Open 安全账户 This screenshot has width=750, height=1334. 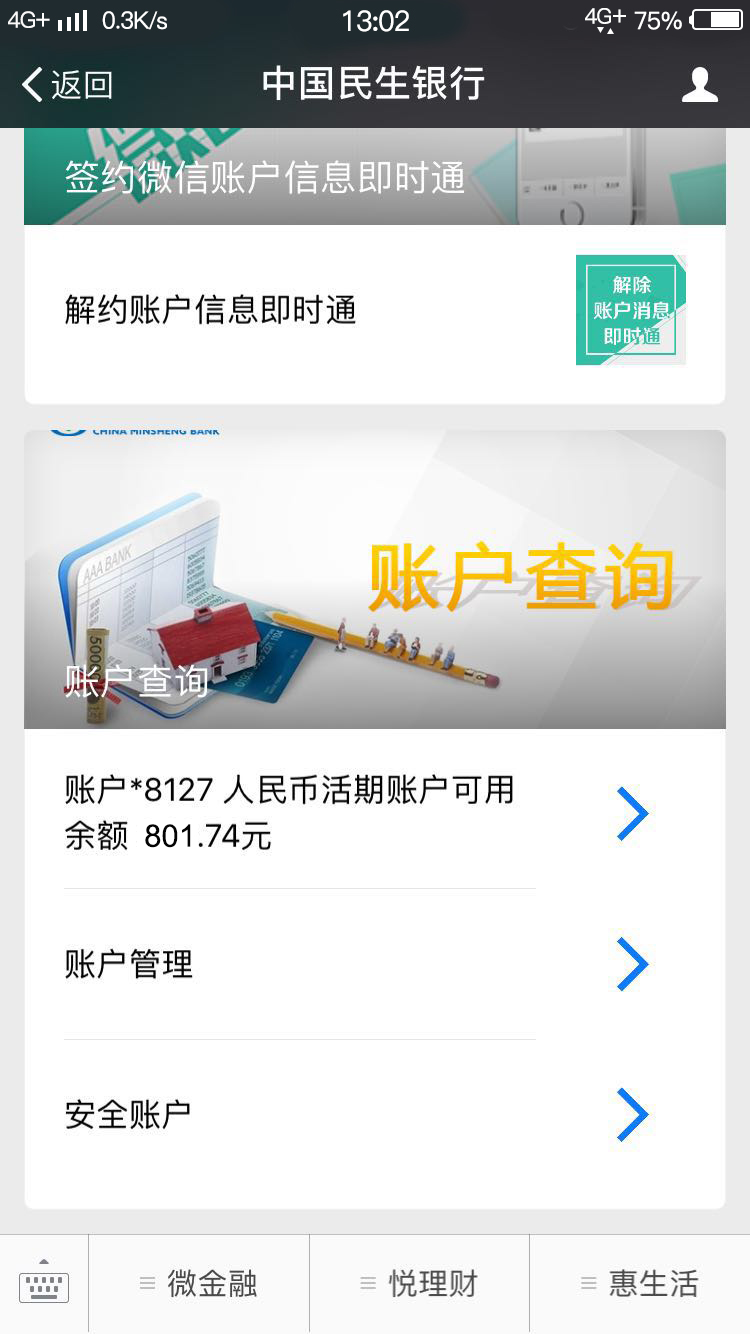click(x=375, y=1115)
